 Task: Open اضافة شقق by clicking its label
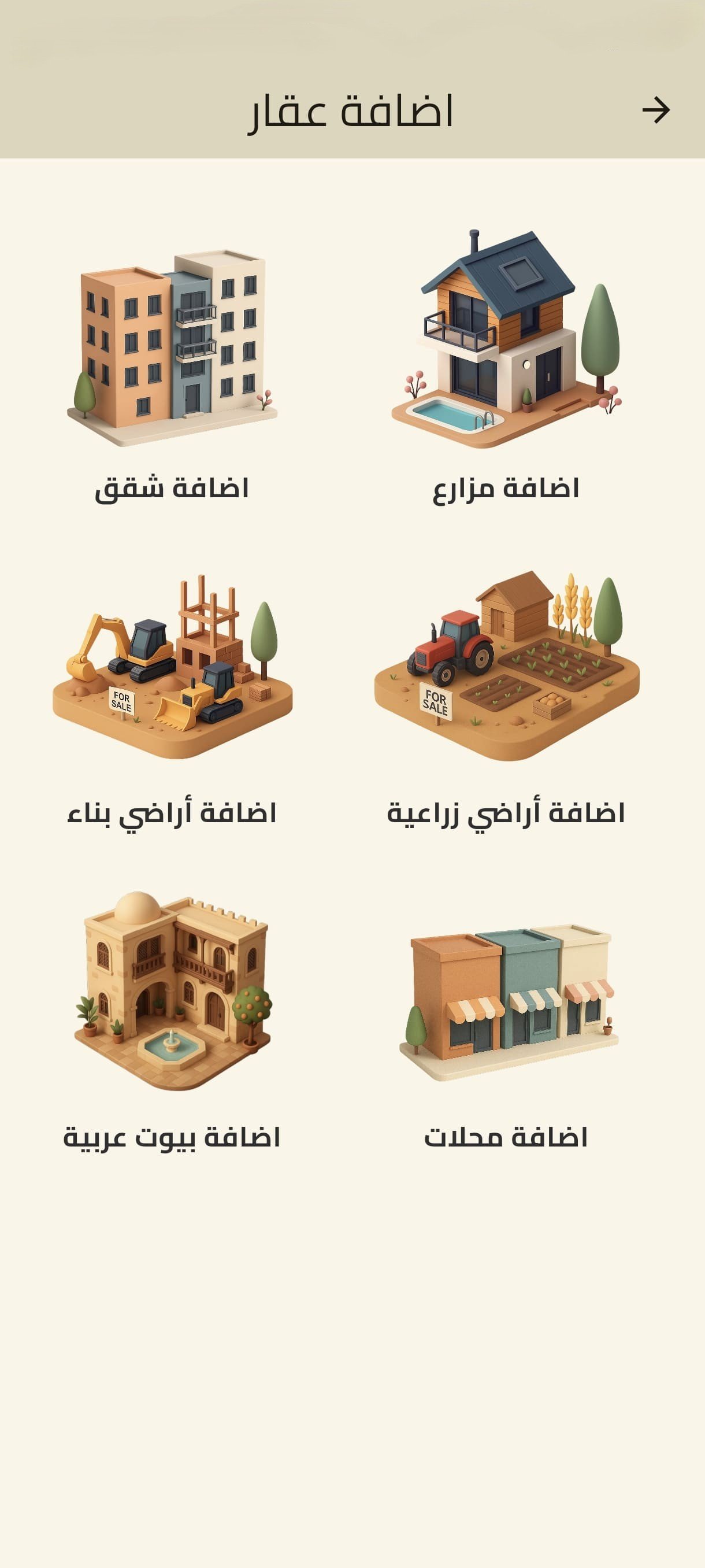[172, 487]
